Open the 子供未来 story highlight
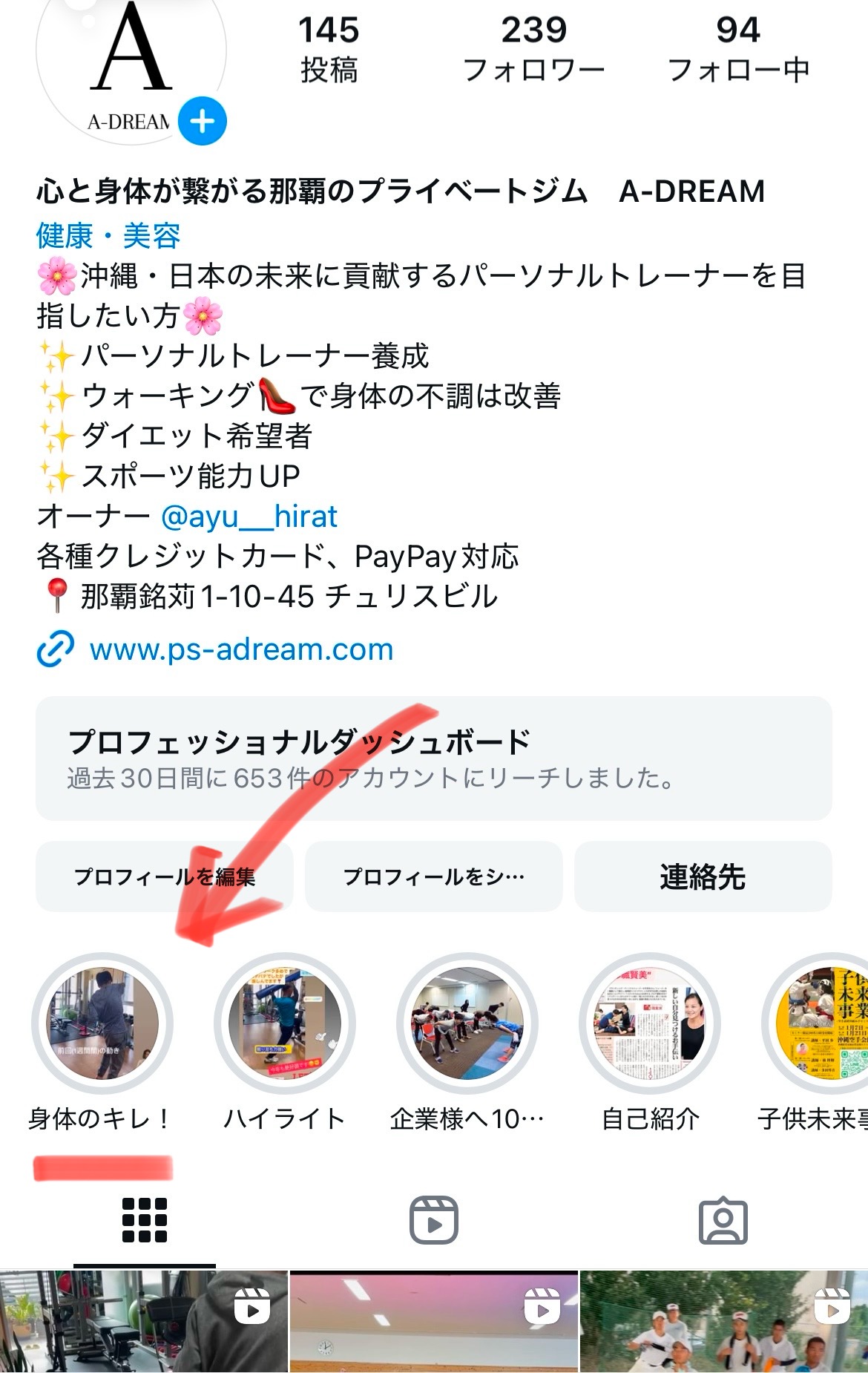Image resolution: width=868 pixels, height=1373 pixels. 823,1023
